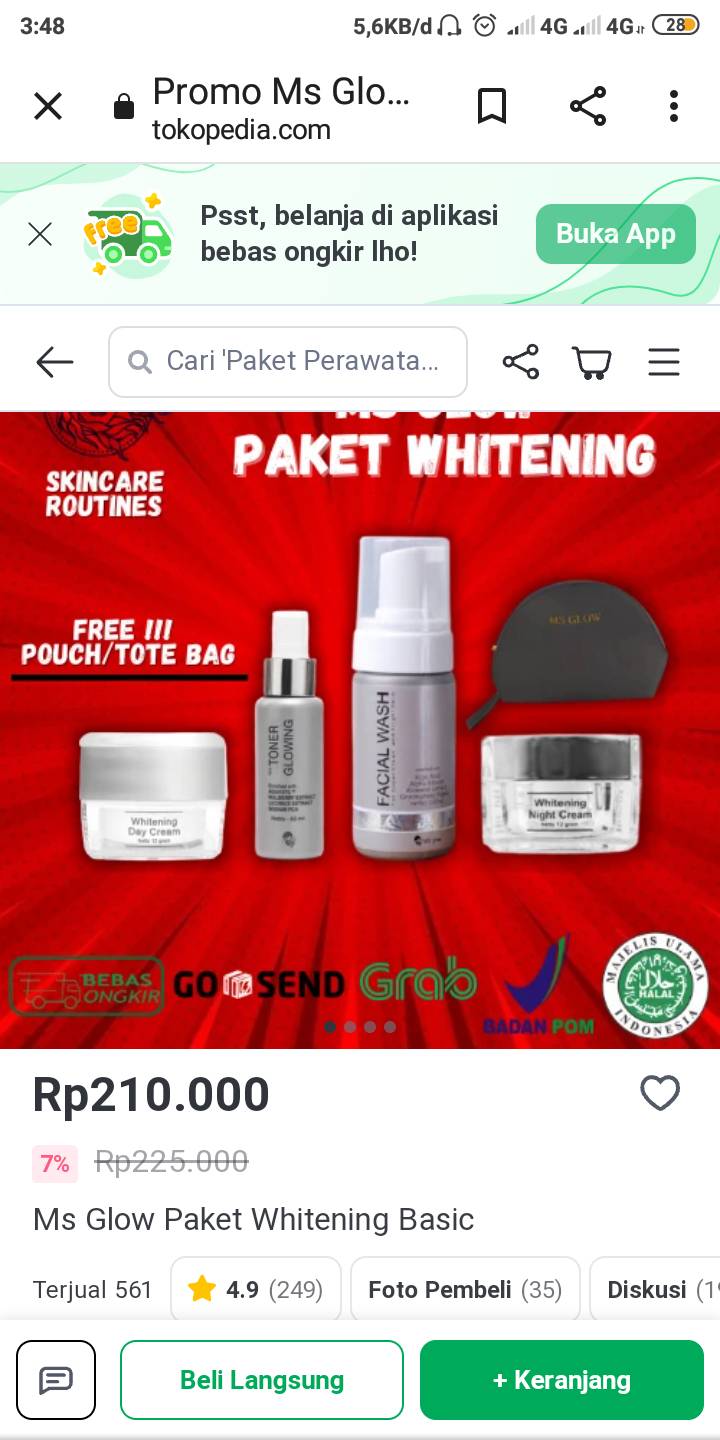
Task: Open the hamburger menu
Action: (664, 362)
